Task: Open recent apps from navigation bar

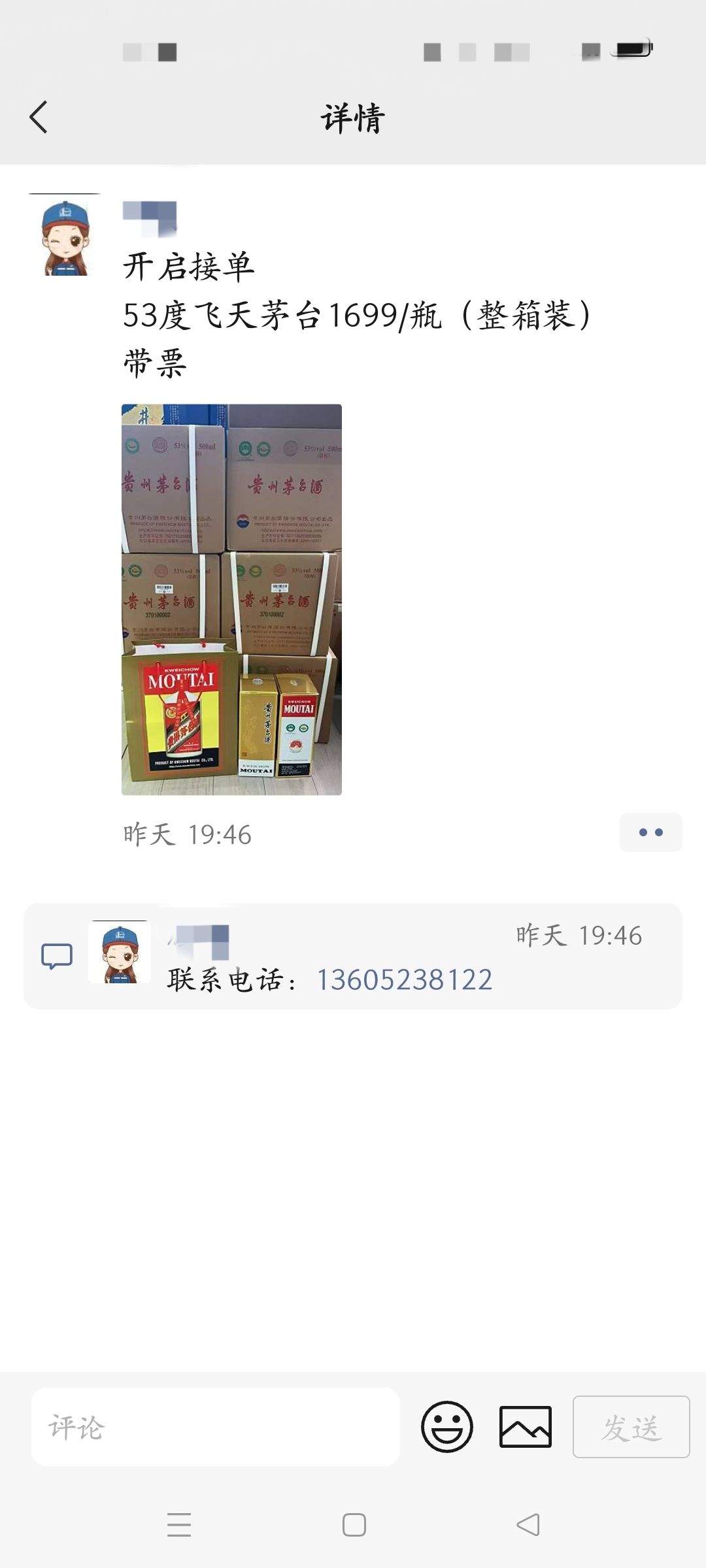Action: coord(179,1525)
